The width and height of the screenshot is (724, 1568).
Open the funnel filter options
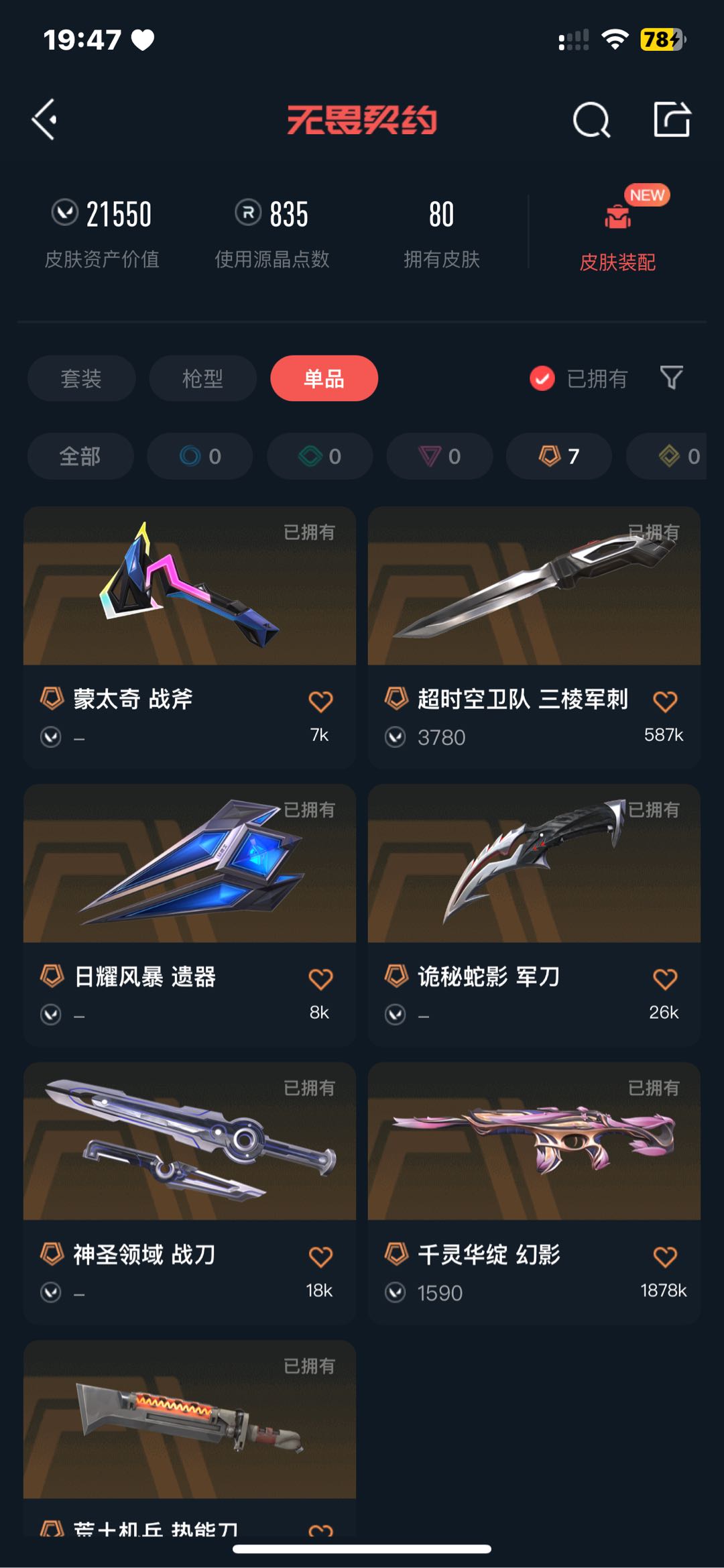pyautogui.click(x=671, y=378)
